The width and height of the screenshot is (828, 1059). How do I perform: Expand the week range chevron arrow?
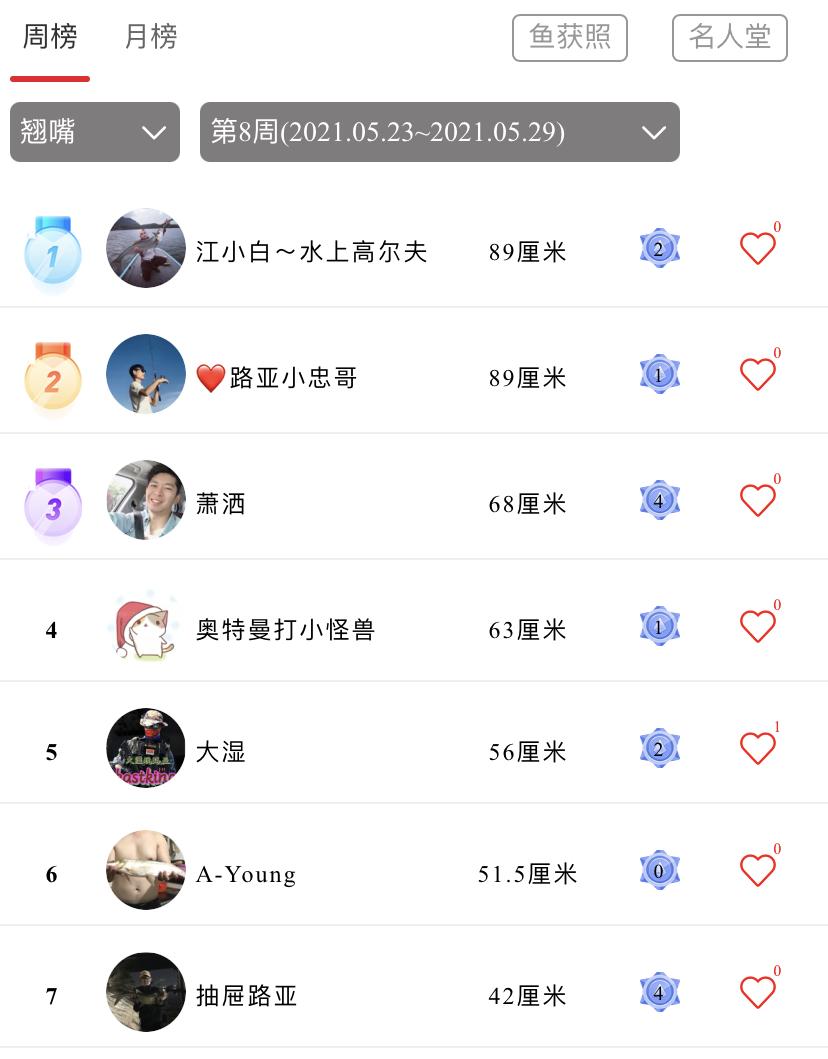(654, 132)
